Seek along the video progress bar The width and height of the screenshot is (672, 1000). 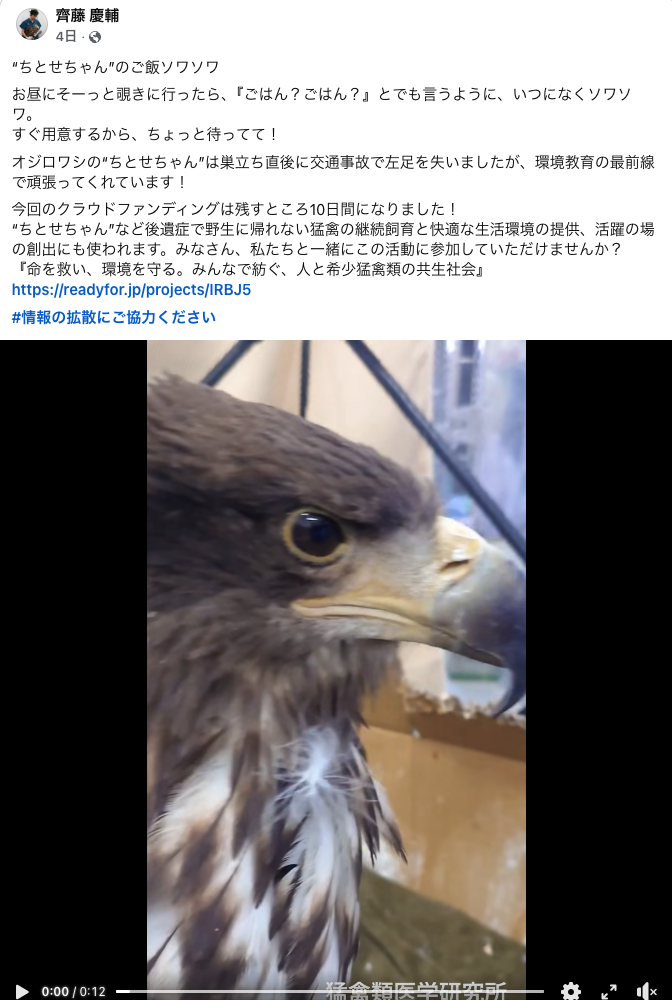(330, 991)
